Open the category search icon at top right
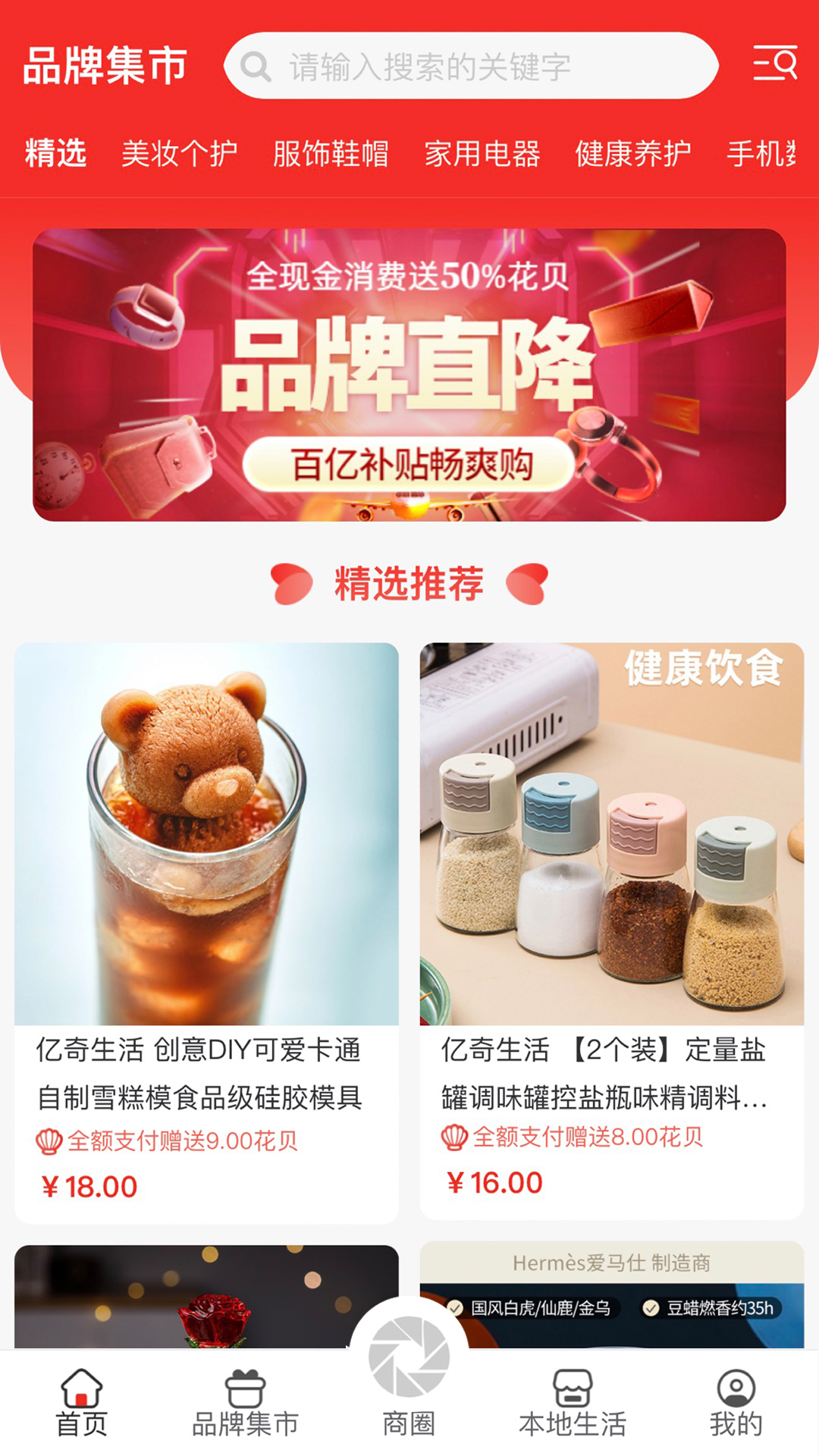The height and width of the screenshot is (1456, 819). (774, 63)
